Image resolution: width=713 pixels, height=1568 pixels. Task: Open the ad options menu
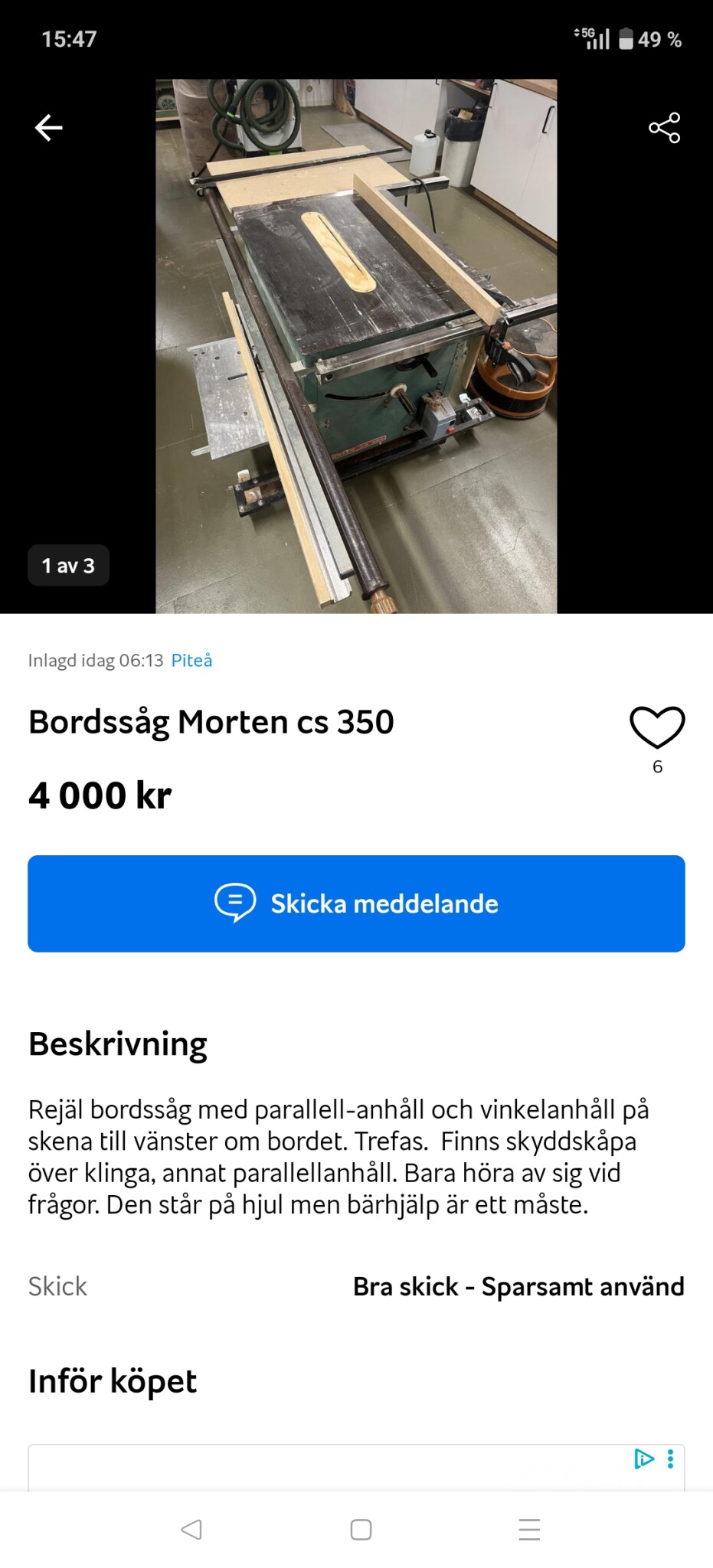[671, 1459]
